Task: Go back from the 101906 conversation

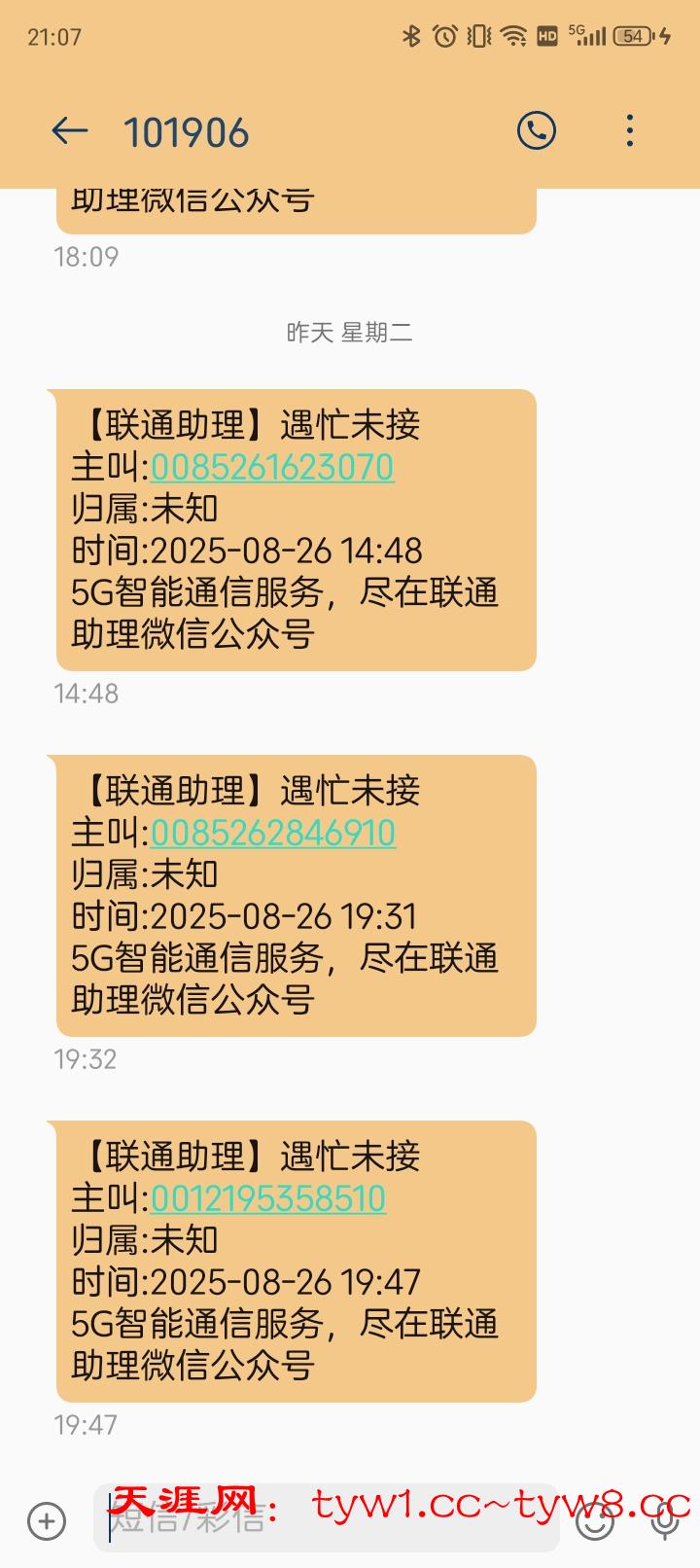Action: (x=70, y=130)
